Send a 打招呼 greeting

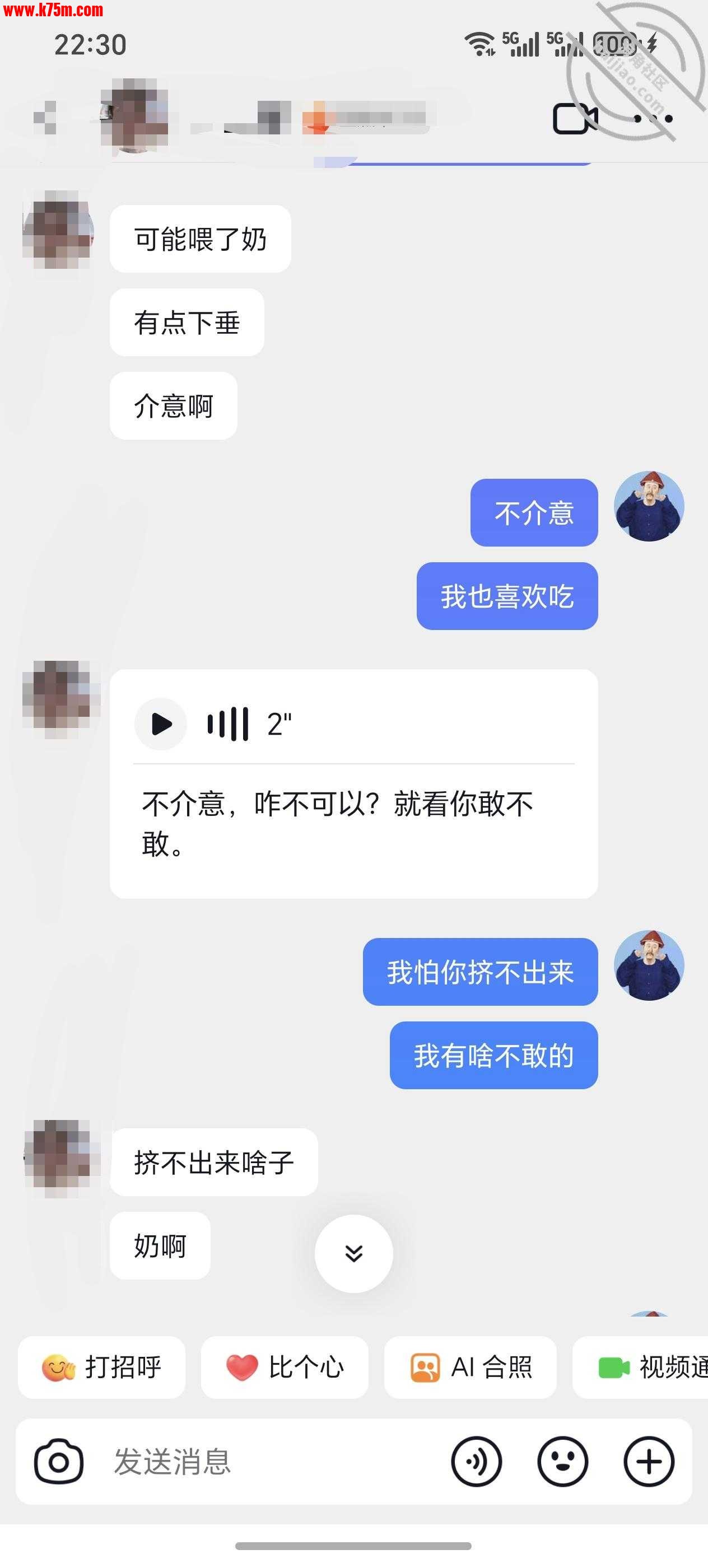[x=102, y=1367]
